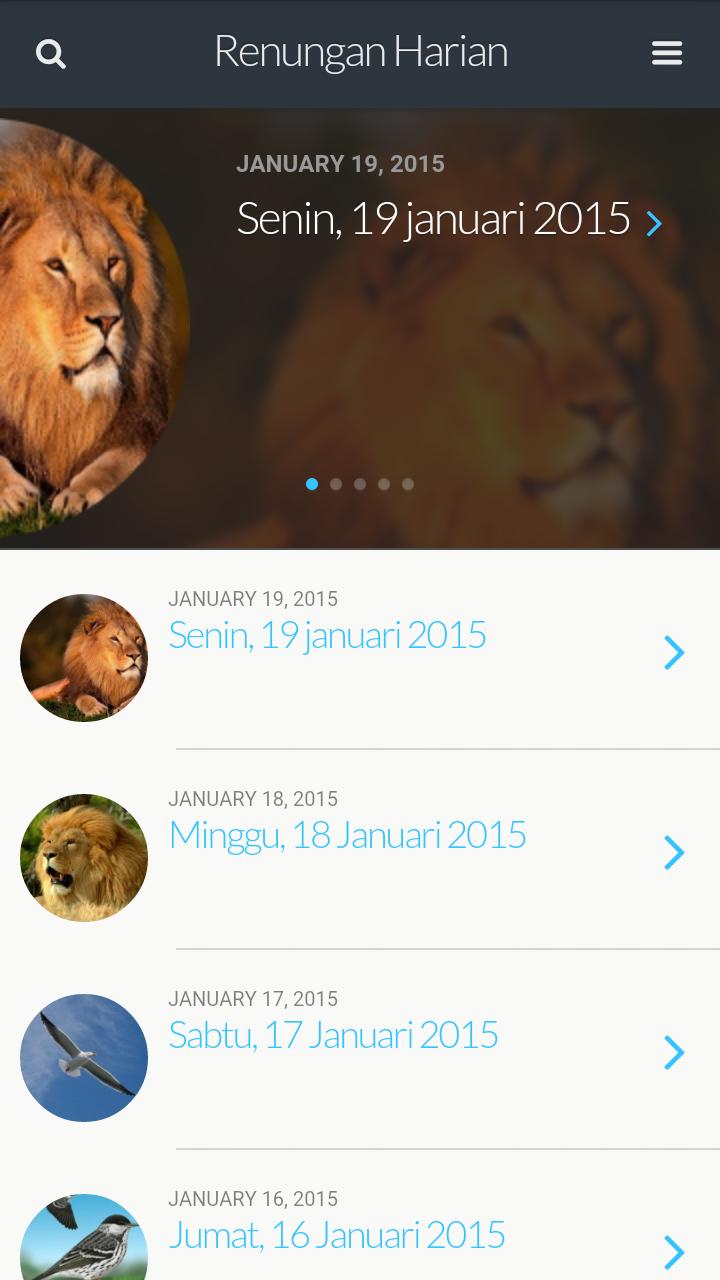Open featured banner Senin, 19 januari 2015
The image size is (720, 1280).
(x=433, y=219)
